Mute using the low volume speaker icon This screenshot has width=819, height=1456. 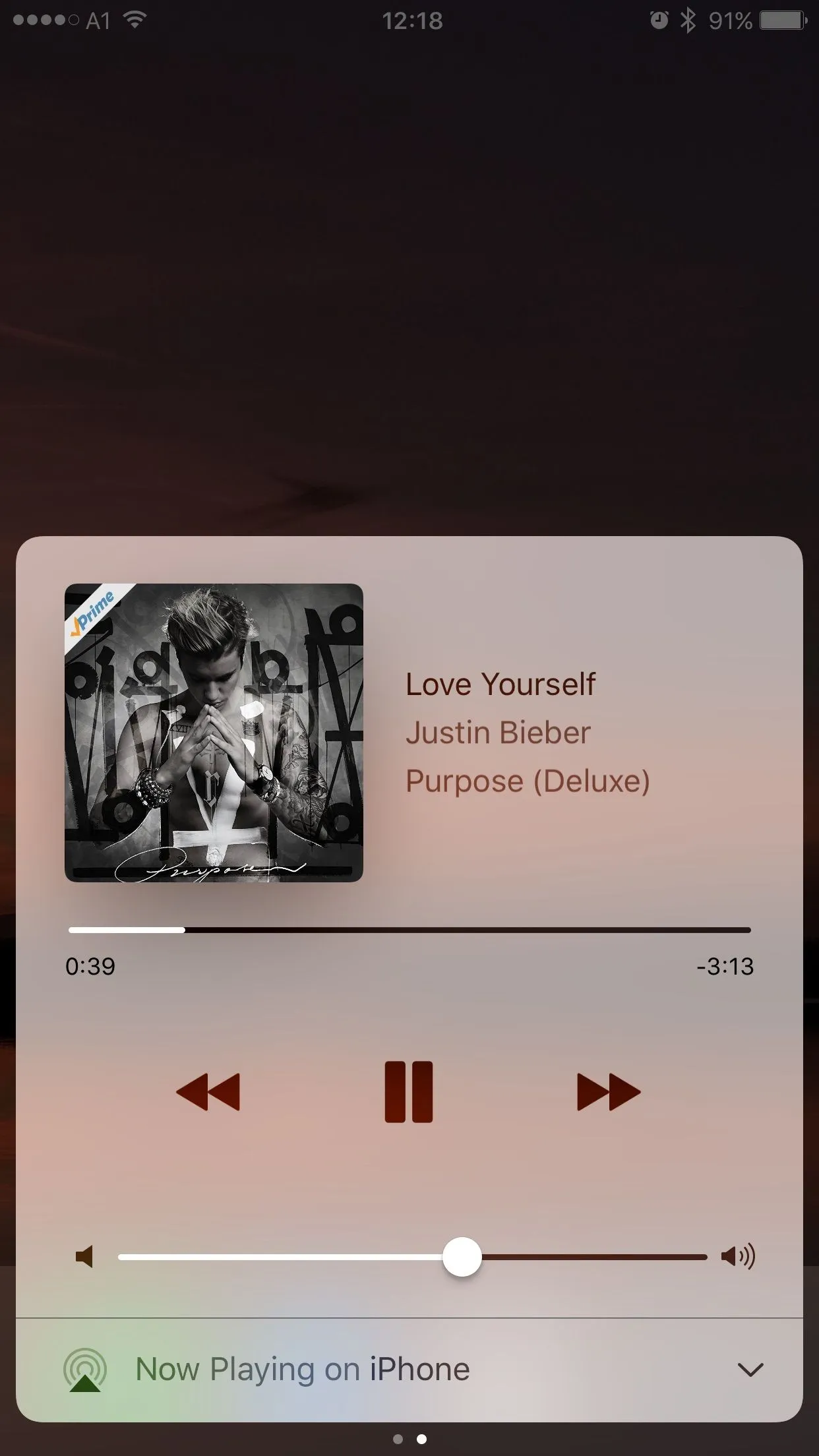[84, 1257]
